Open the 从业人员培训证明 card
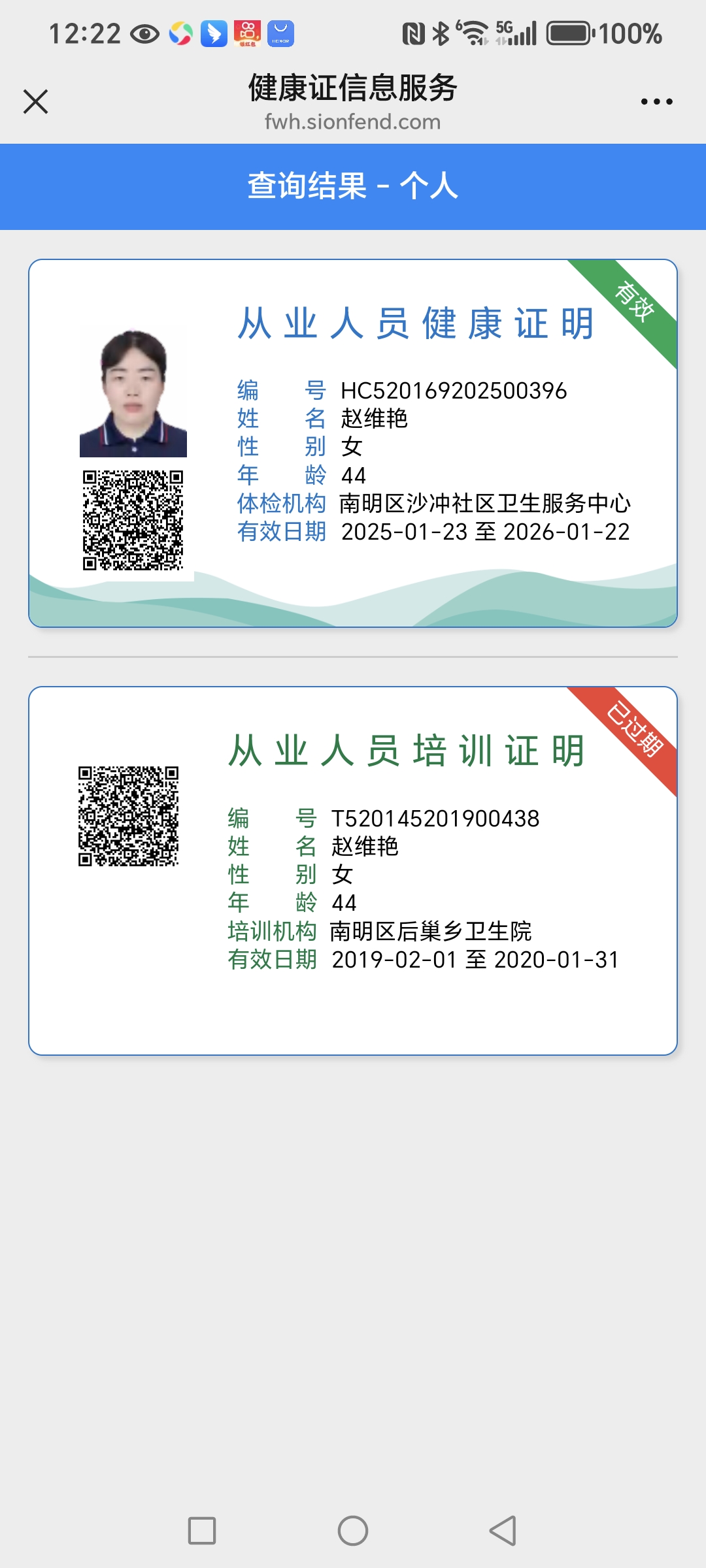The image size is (706, 1568). pos(353,870)
